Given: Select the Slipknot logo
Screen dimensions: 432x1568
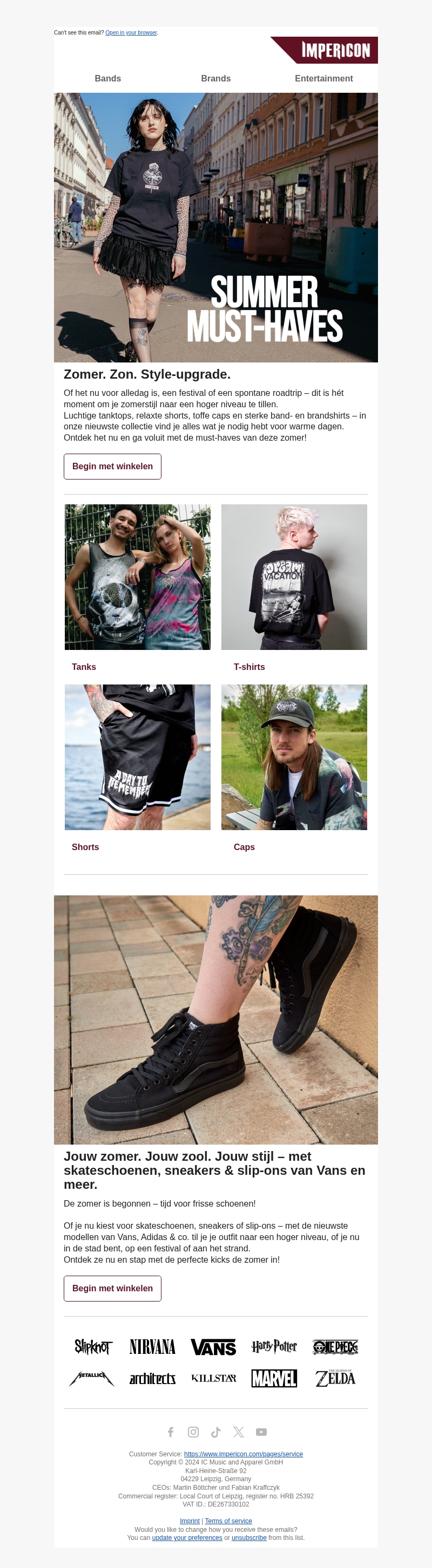Looking at the screenshot, I should [x=93, y=1347].
